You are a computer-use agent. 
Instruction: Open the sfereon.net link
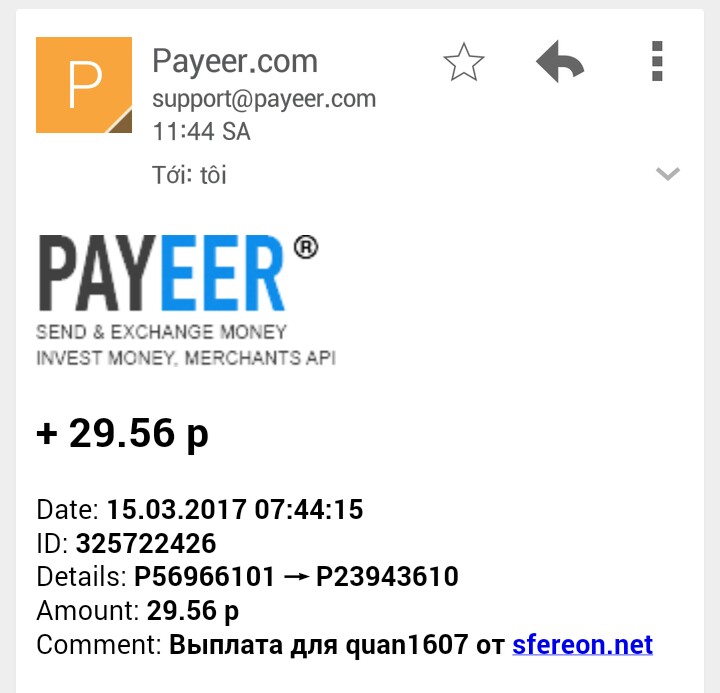pos(582,644)
